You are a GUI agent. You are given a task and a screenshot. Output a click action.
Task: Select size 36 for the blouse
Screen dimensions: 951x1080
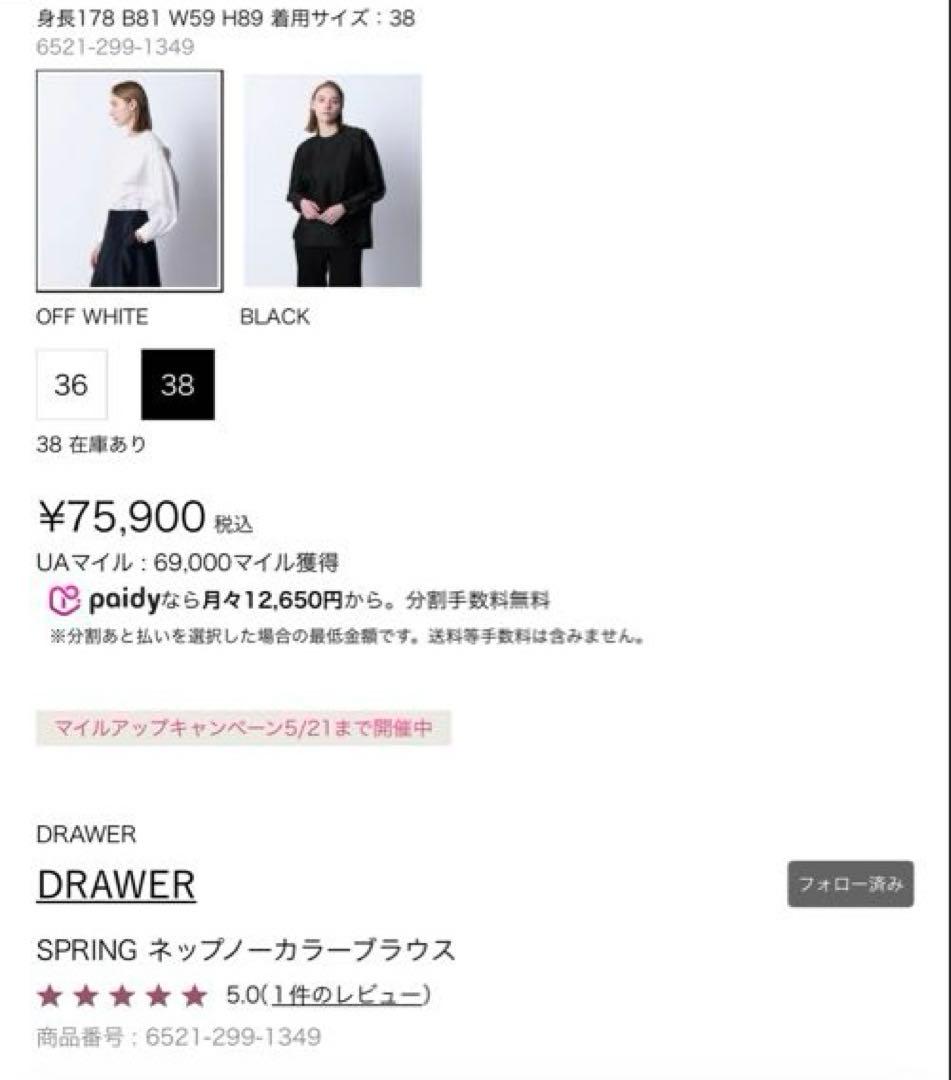tap(70, 385)
